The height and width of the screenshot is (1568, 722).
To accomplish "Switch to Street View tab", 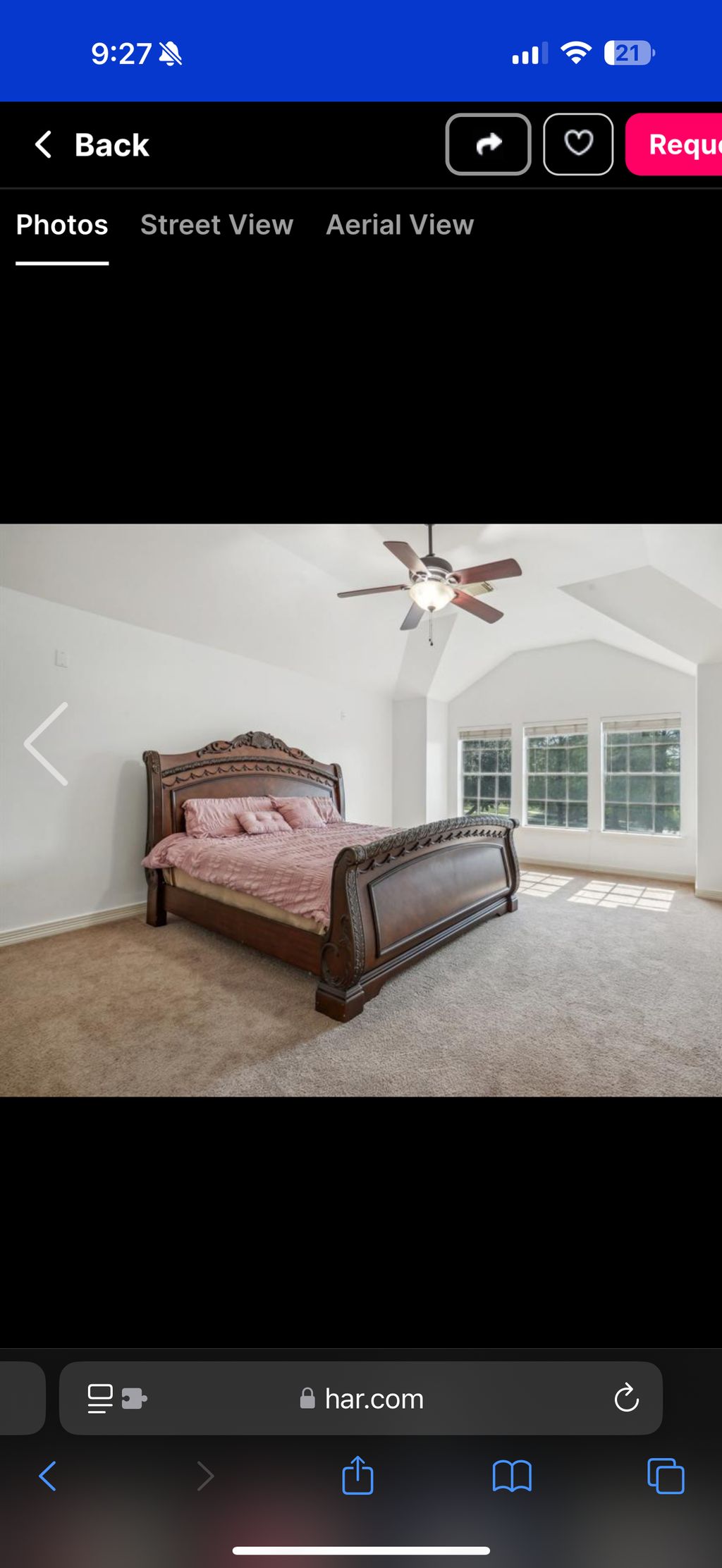I will point(216,226).
